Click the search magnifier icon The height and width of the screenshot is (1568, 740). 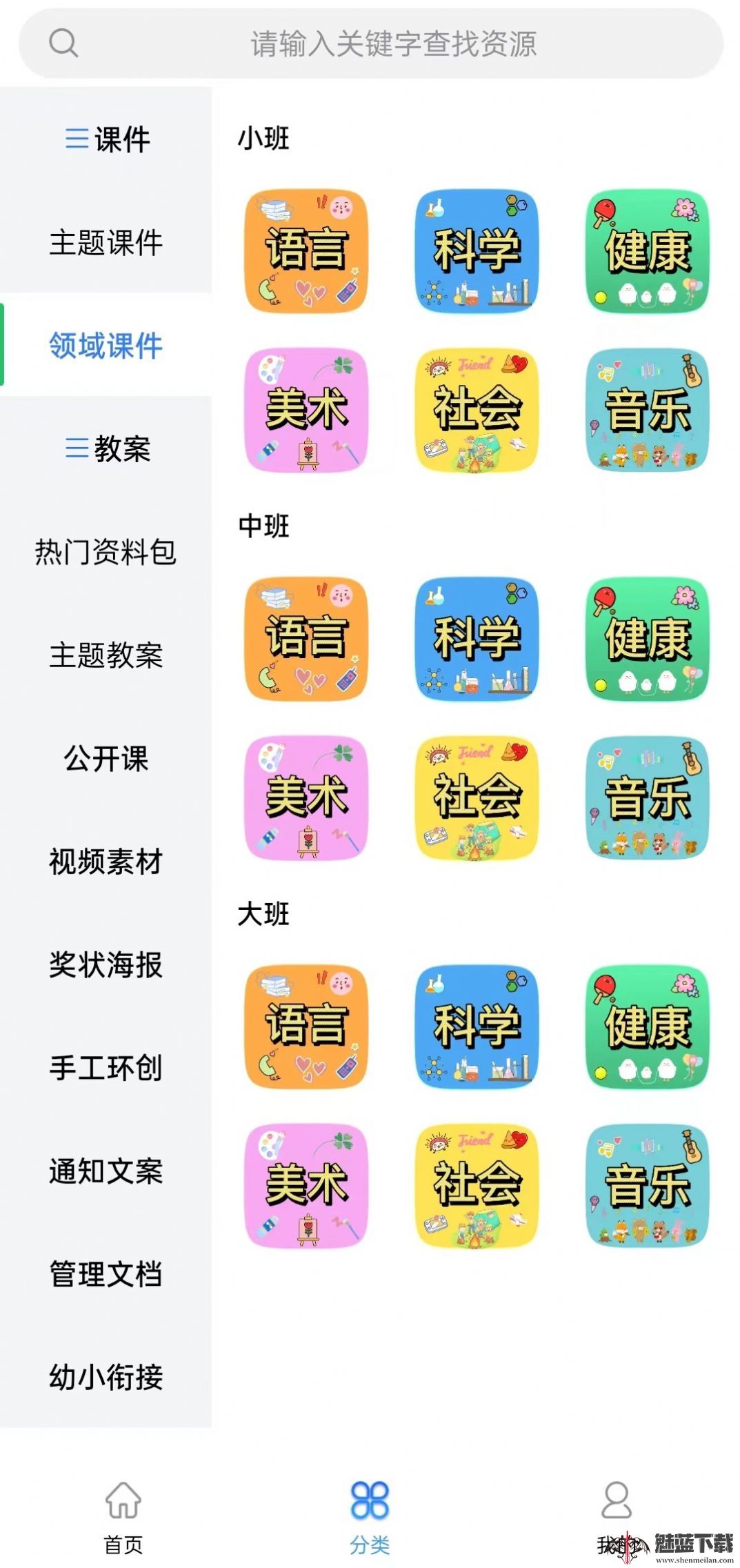coord(63,44)
